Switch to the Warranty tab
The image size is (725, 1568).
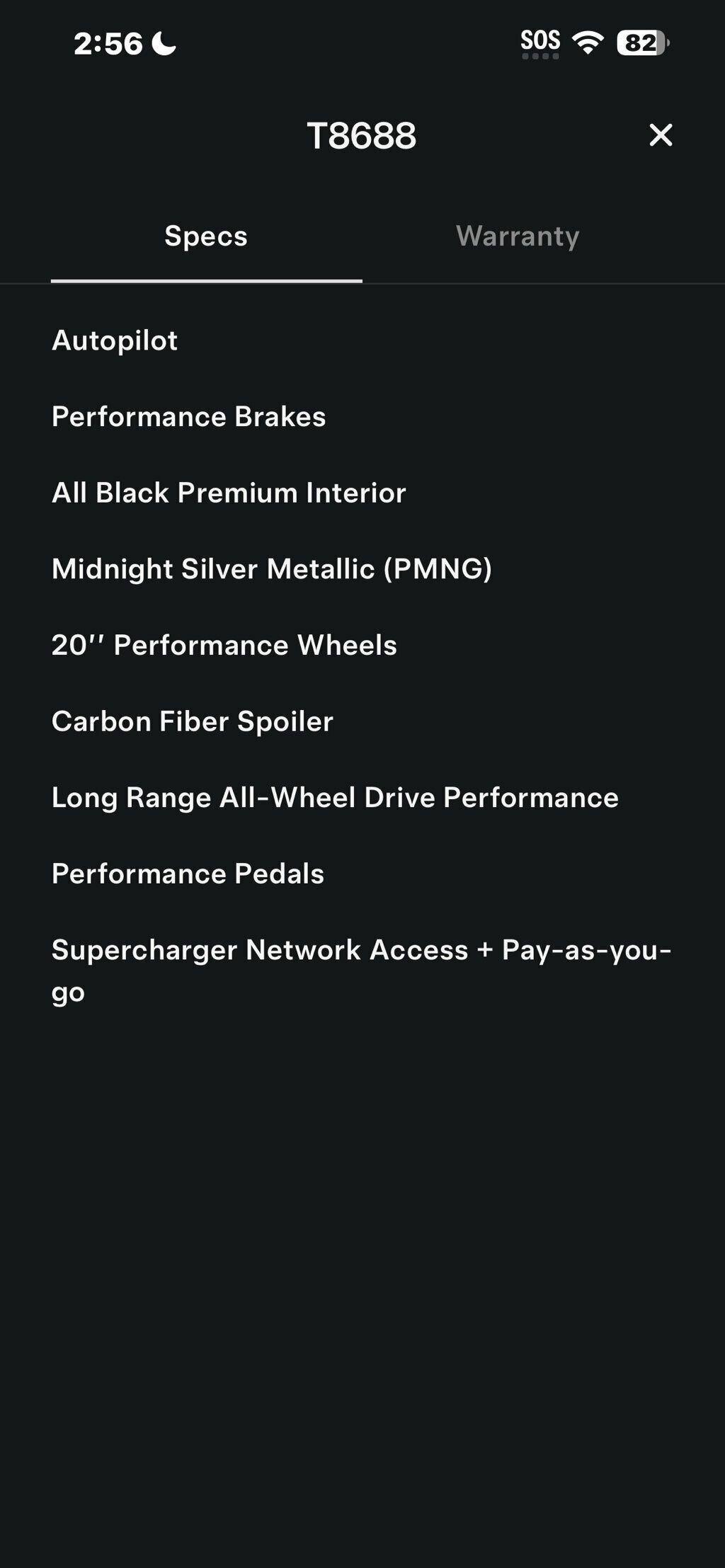coord(519,236)
